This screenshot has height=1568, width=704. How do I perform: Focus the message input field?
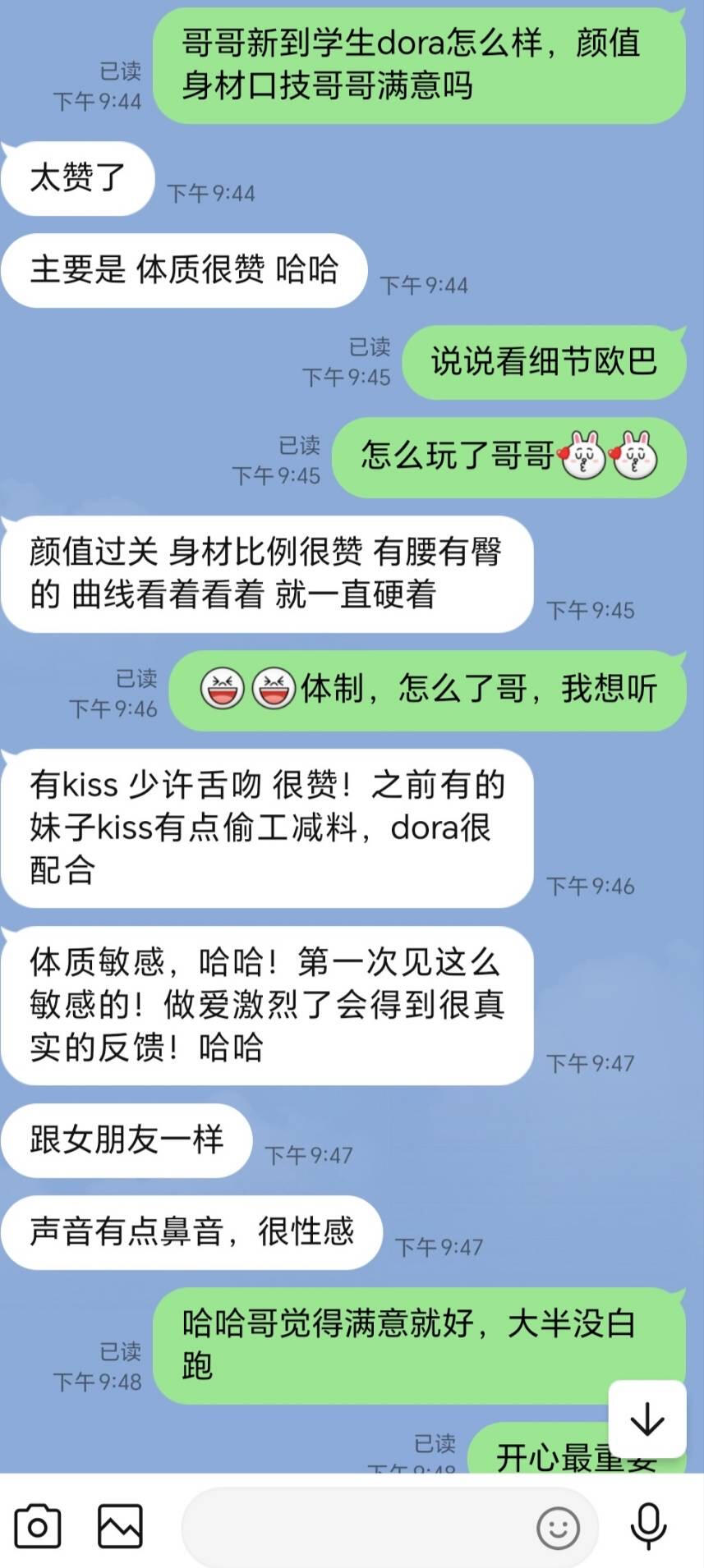(353, 1528)
